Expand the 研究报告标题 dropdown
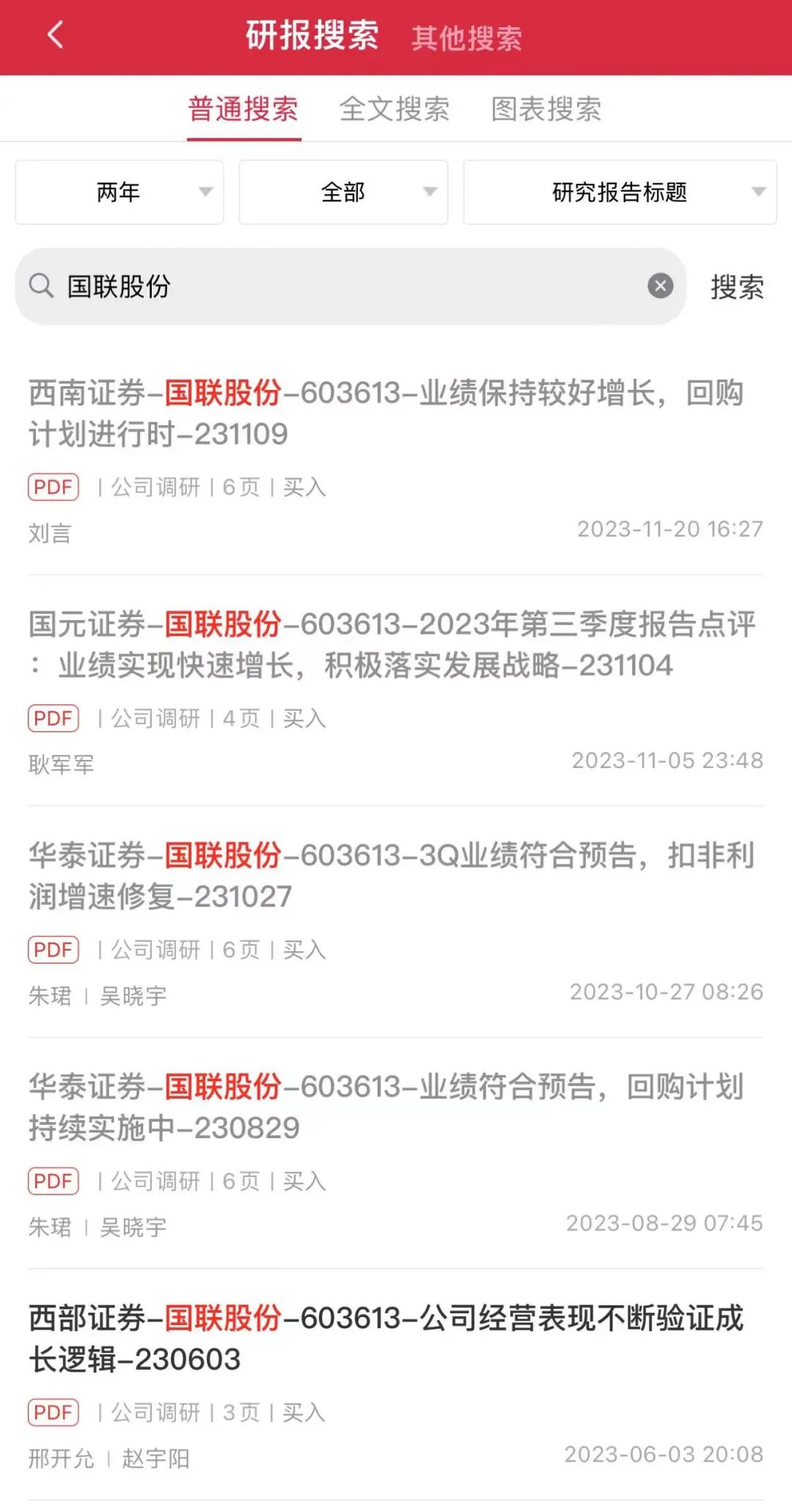The width and height of the screenshot is (792, 1512). tap(620, 192)
